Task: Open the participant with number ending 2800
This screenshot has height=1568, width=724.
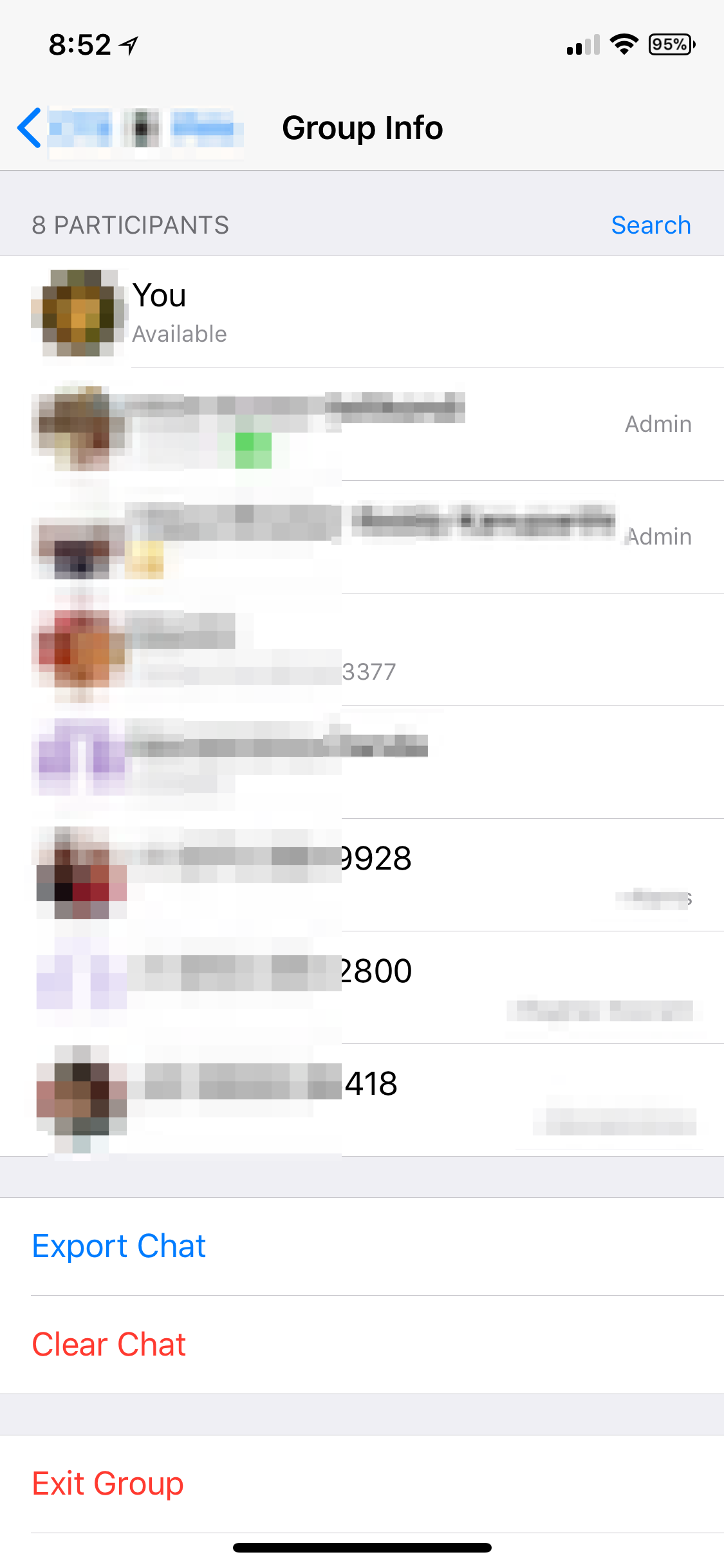Action: pyautogui.click(x=360, y=986)
